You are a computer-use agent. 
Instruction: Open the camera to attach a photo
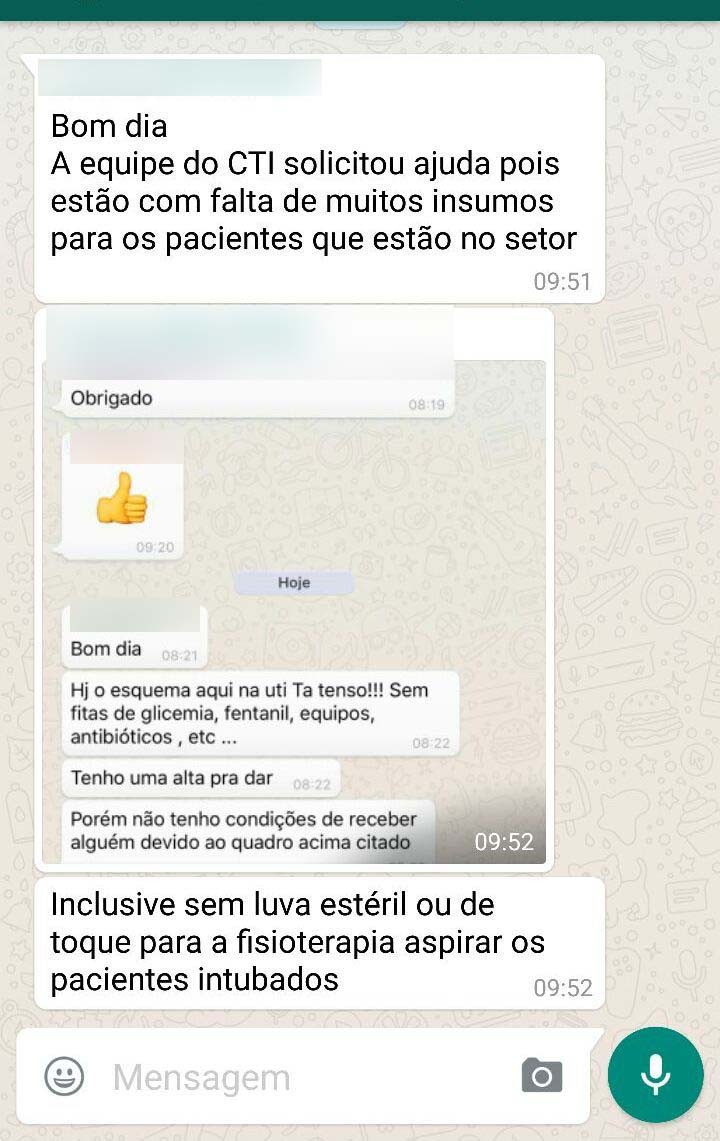pos(542,1076)
